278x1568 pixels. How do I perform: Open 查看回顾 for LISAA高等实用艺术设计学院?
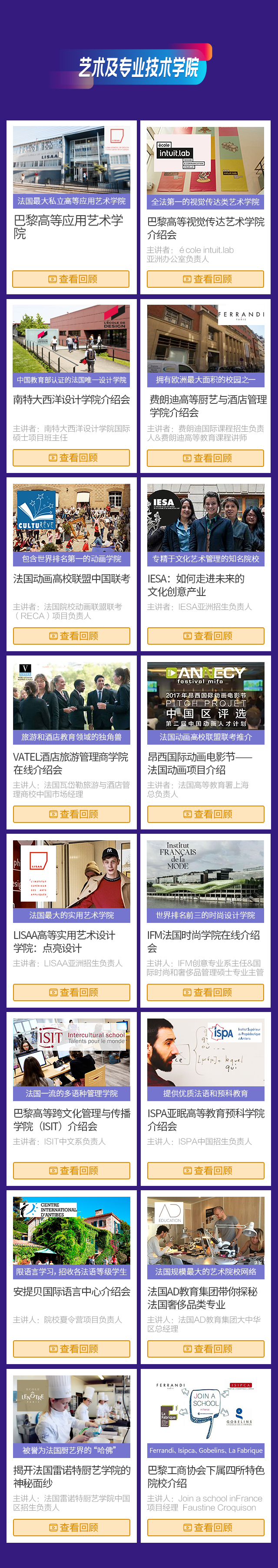pos(71,992)
